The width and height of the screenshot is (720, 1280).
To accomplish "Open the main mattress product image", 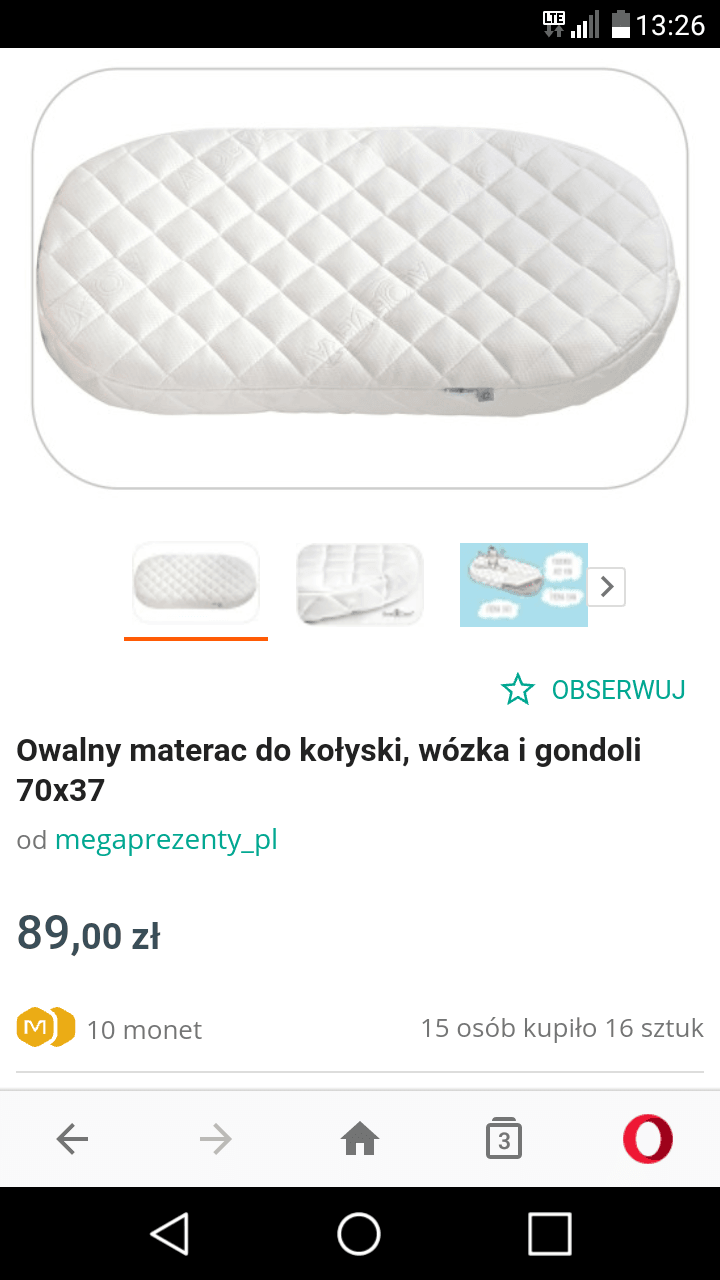I will pos(360,278).
